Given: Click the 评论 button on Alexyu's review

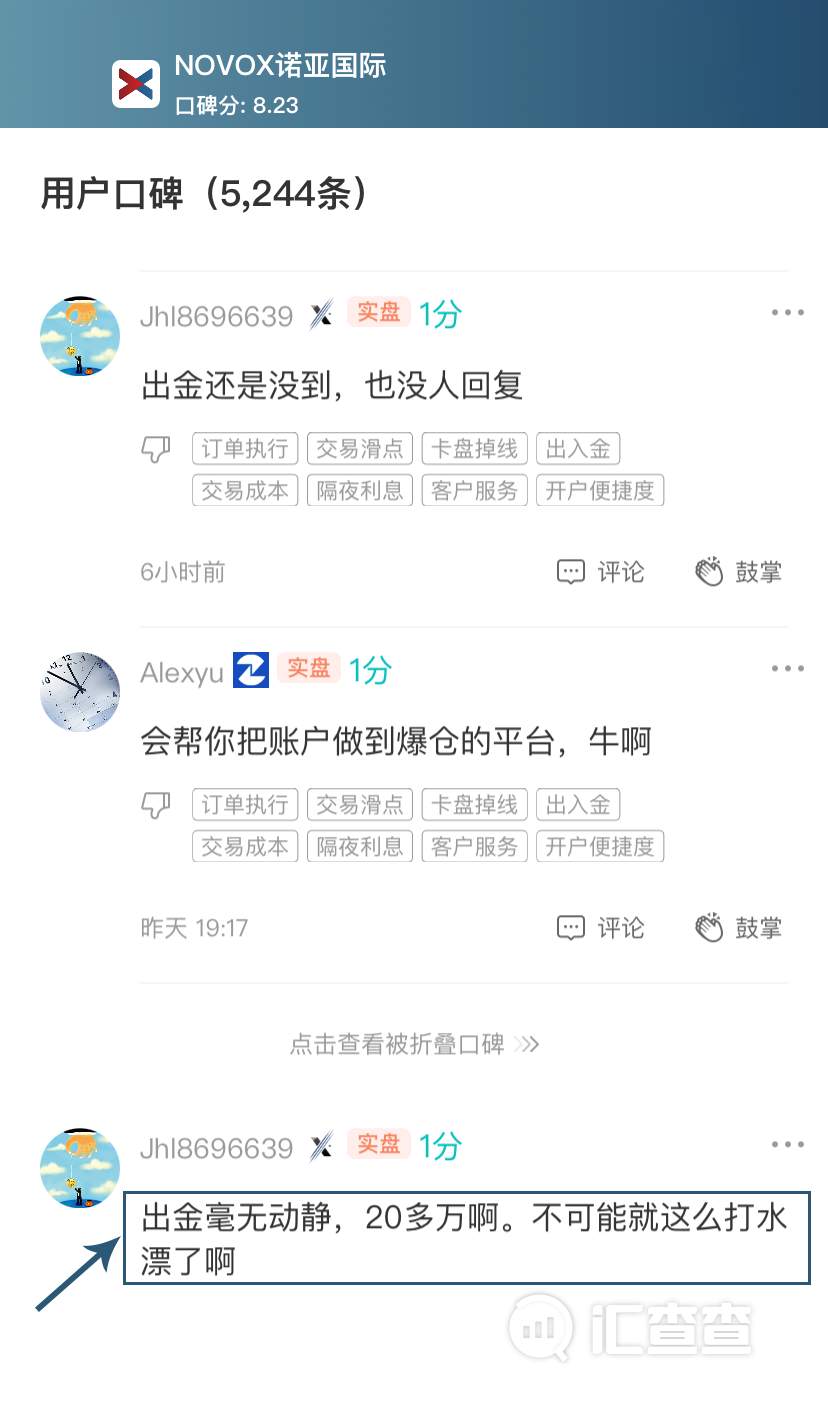Looking at the screenshot, I should [599, 927].
